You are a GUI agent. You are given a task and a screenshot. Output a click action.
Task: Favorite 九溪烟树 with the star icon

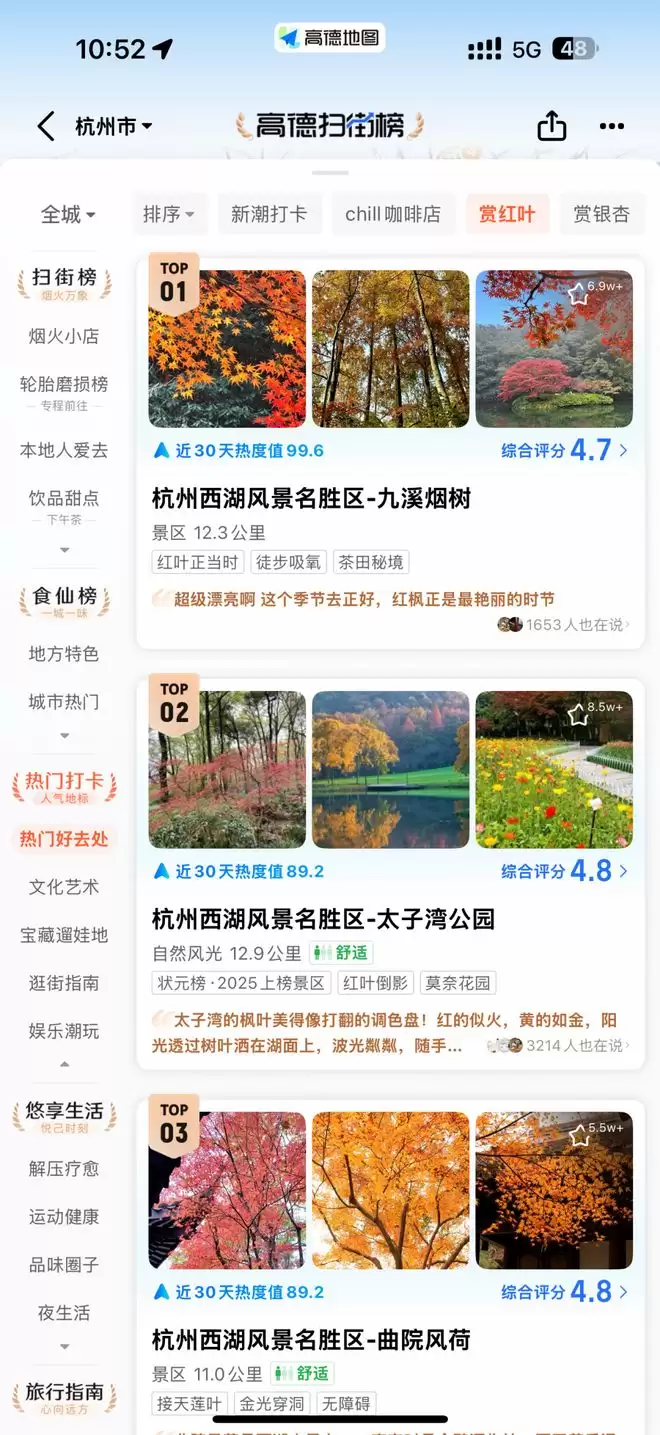tap(578, 293)
